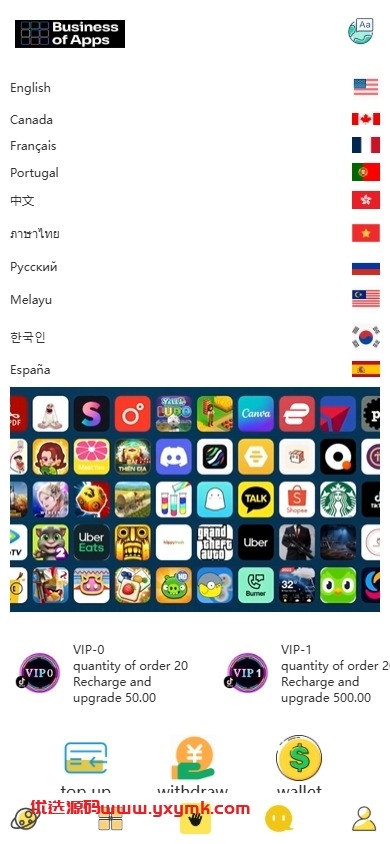Viewport: 390px width, 844px height.
Task: Choose Canada from the language list
Action: pos(195,119)
